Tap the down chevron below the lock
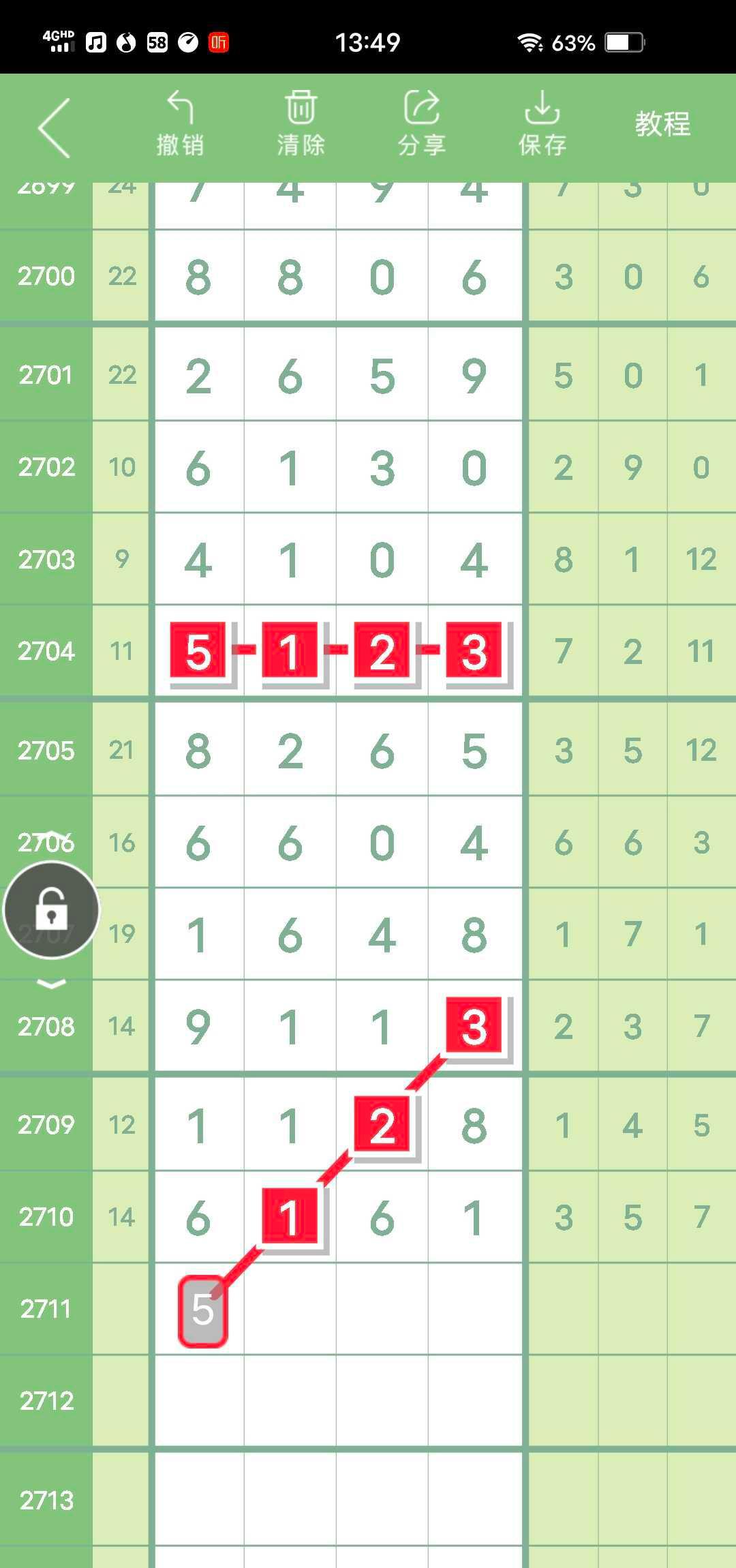Image resolution: width=736 pixels, height=1568 pixels. (x=52, y=984)
